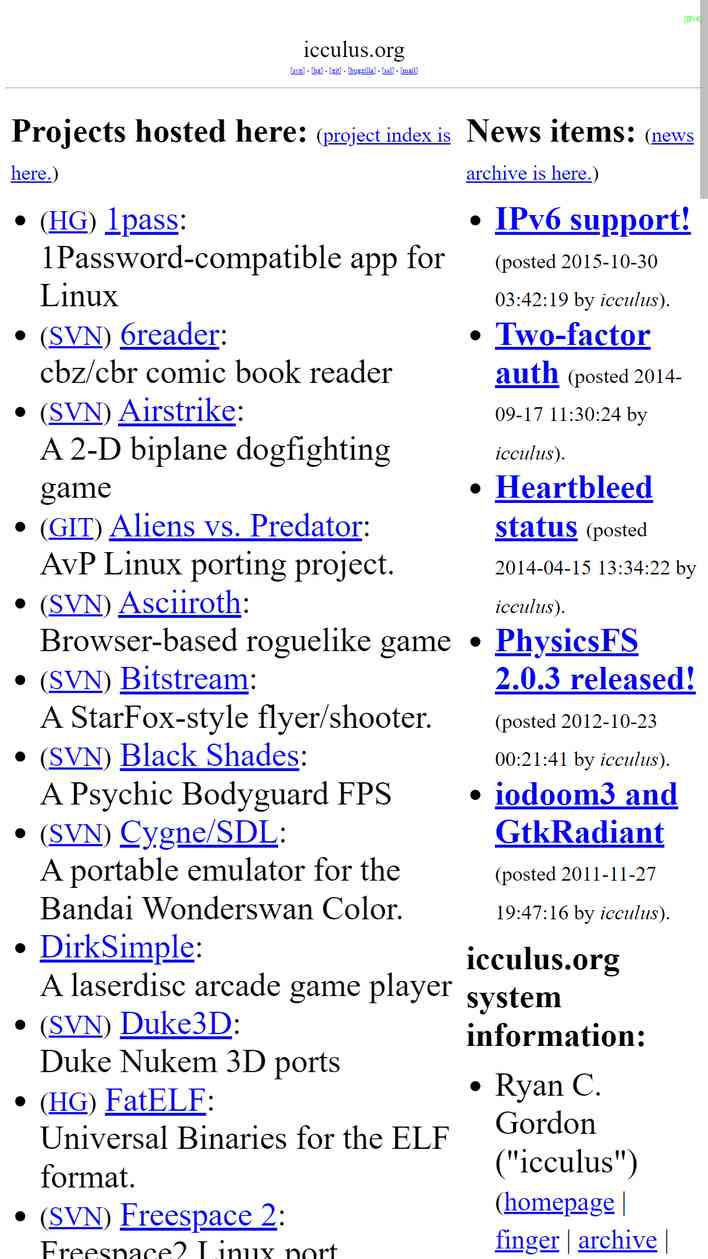Open the Cygne/SDL project link
Image resolution: width=708 pixels, height=1259 pixels.
[x=199, y=833]
